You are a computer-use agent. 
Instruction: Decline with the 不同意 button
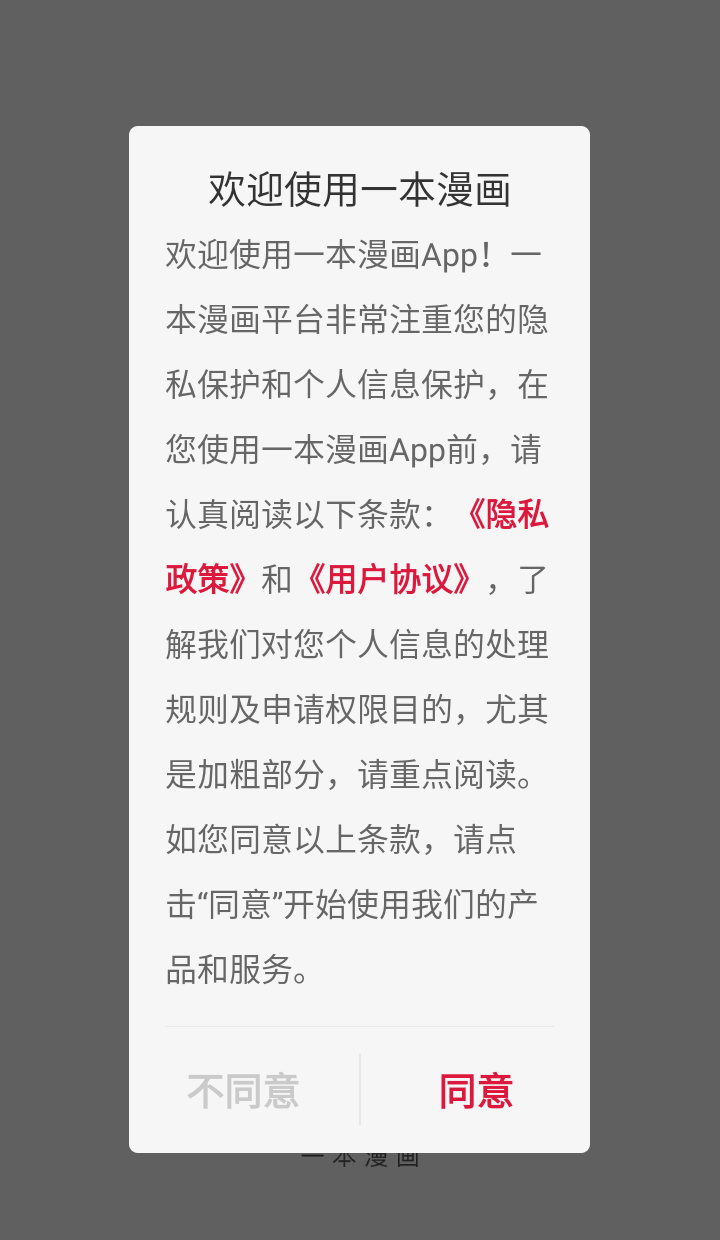244,1091
